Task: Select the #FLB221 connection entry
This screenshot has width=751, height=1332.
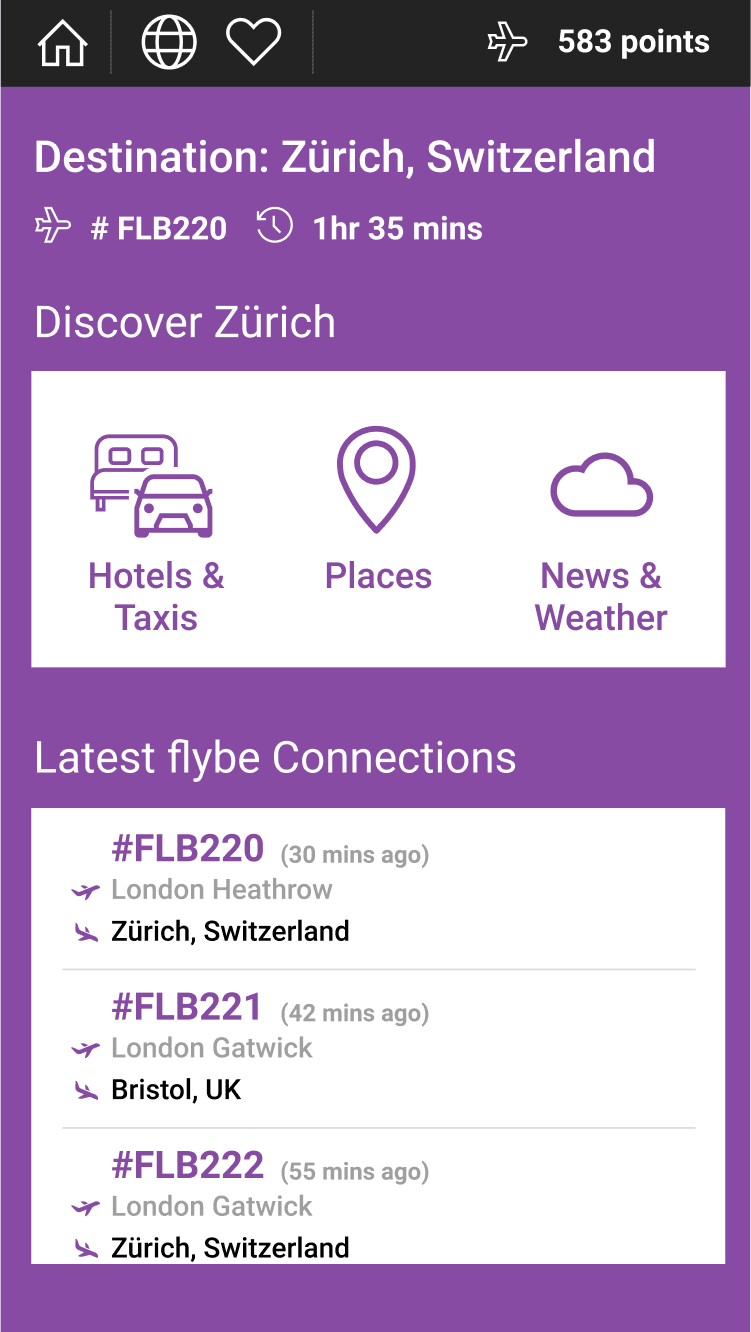Action: (186, 1007)
